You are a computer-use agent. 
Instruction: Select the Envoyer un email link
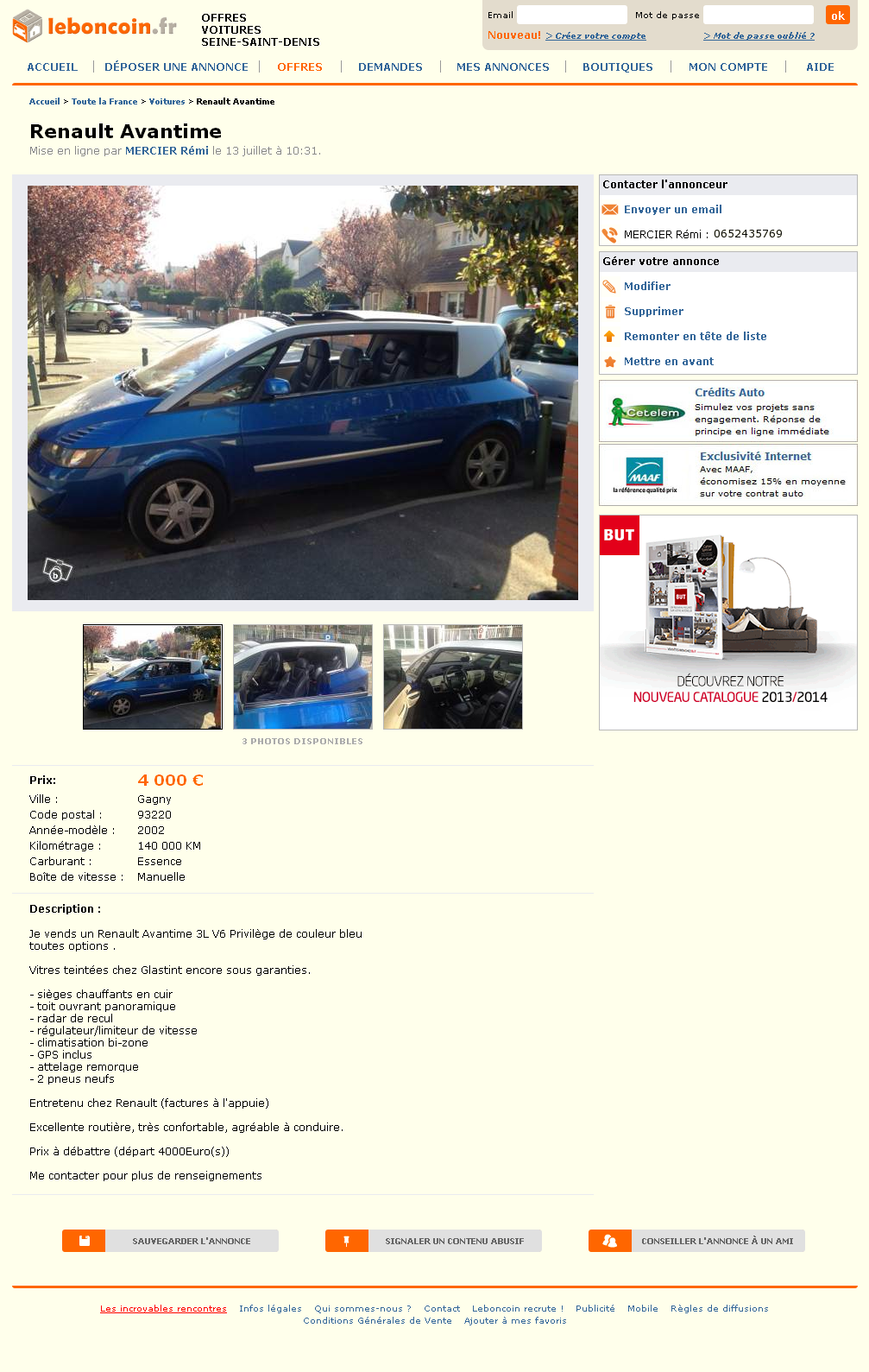coord(672,210)
